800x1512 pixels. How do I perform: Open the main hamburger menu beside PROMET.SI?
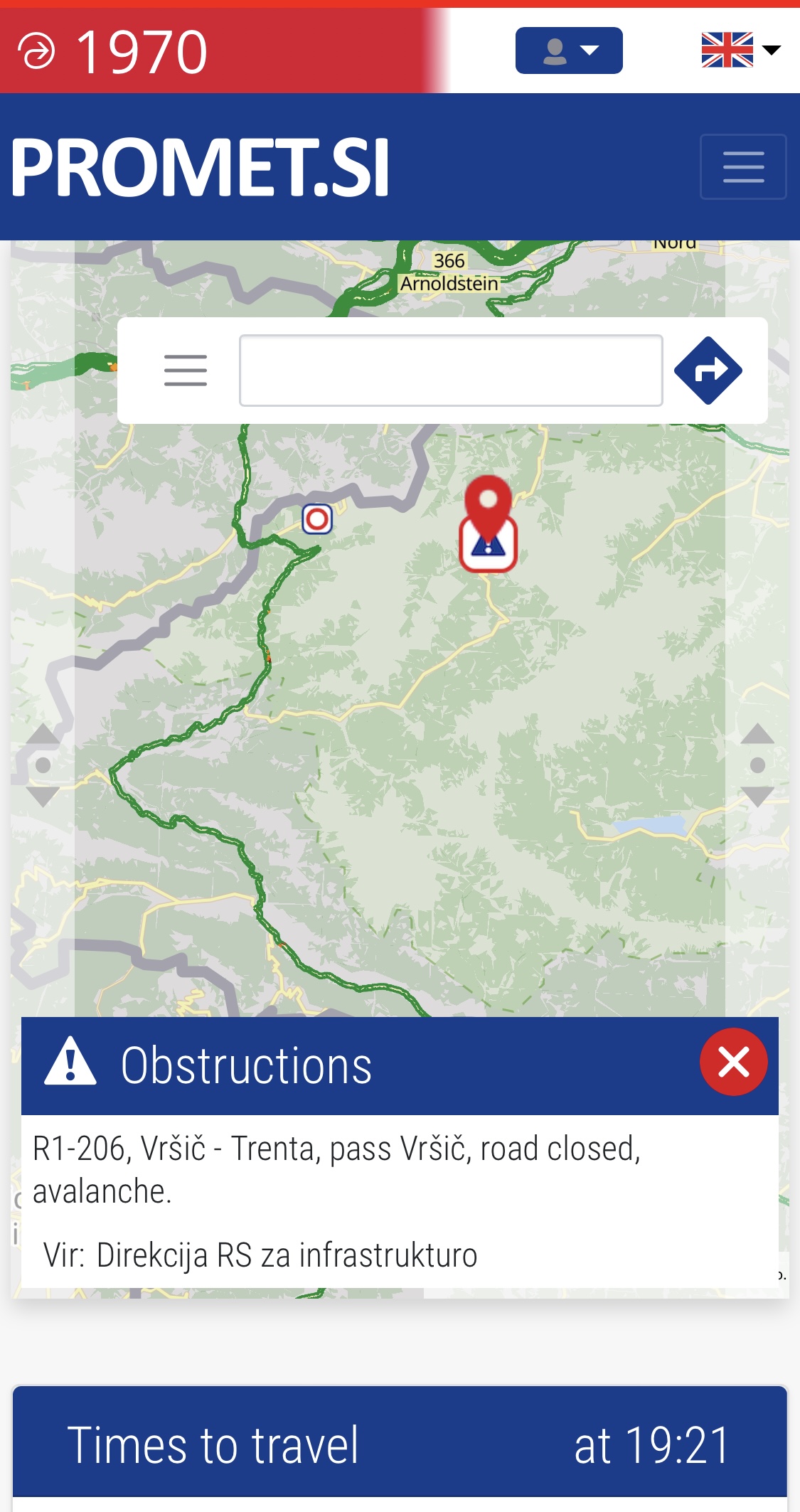click(743, 166)
